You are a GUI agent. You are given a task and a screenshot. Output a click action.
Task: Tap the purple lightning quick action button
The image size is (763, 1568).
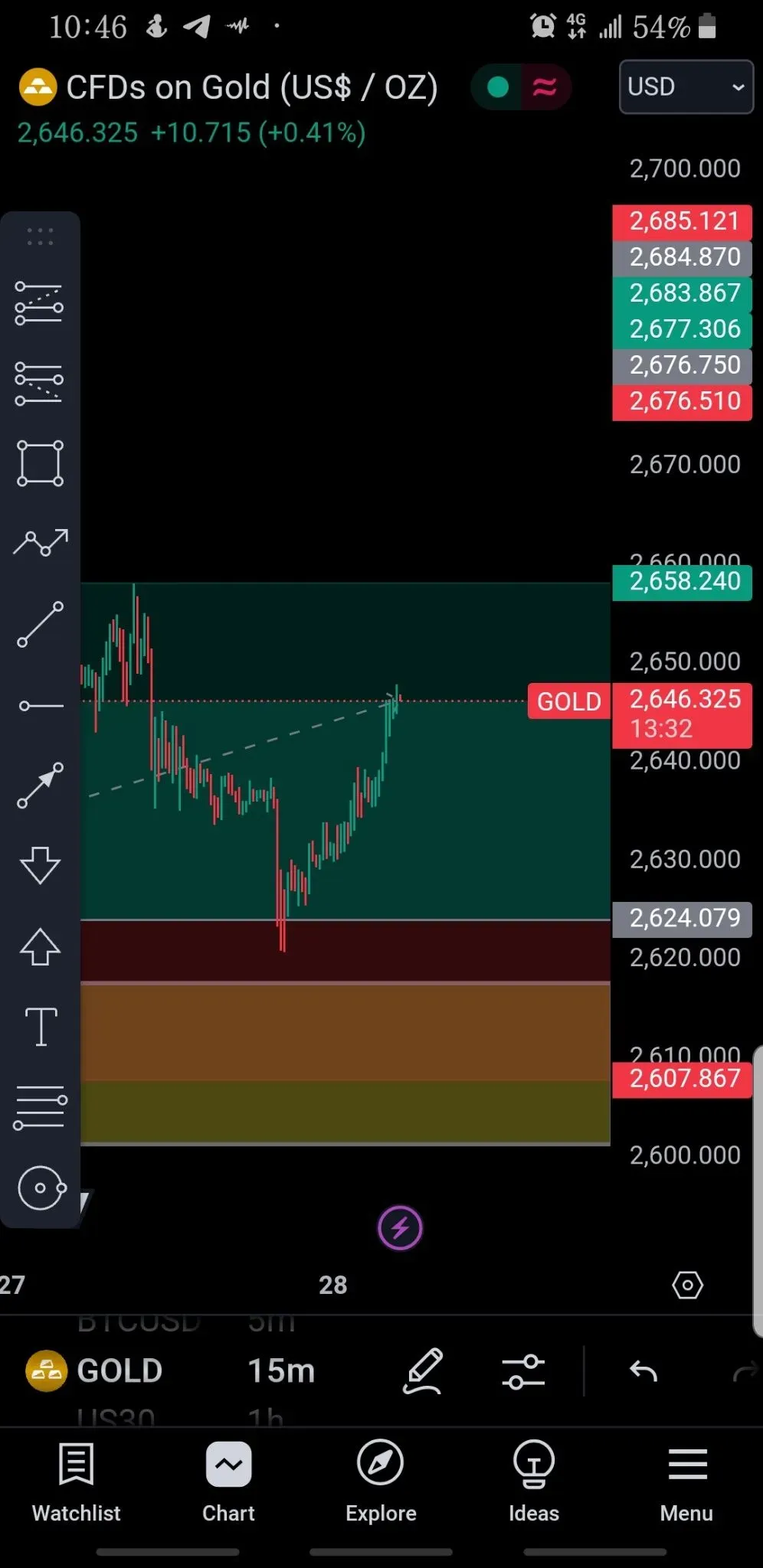tap(400, 1228)
